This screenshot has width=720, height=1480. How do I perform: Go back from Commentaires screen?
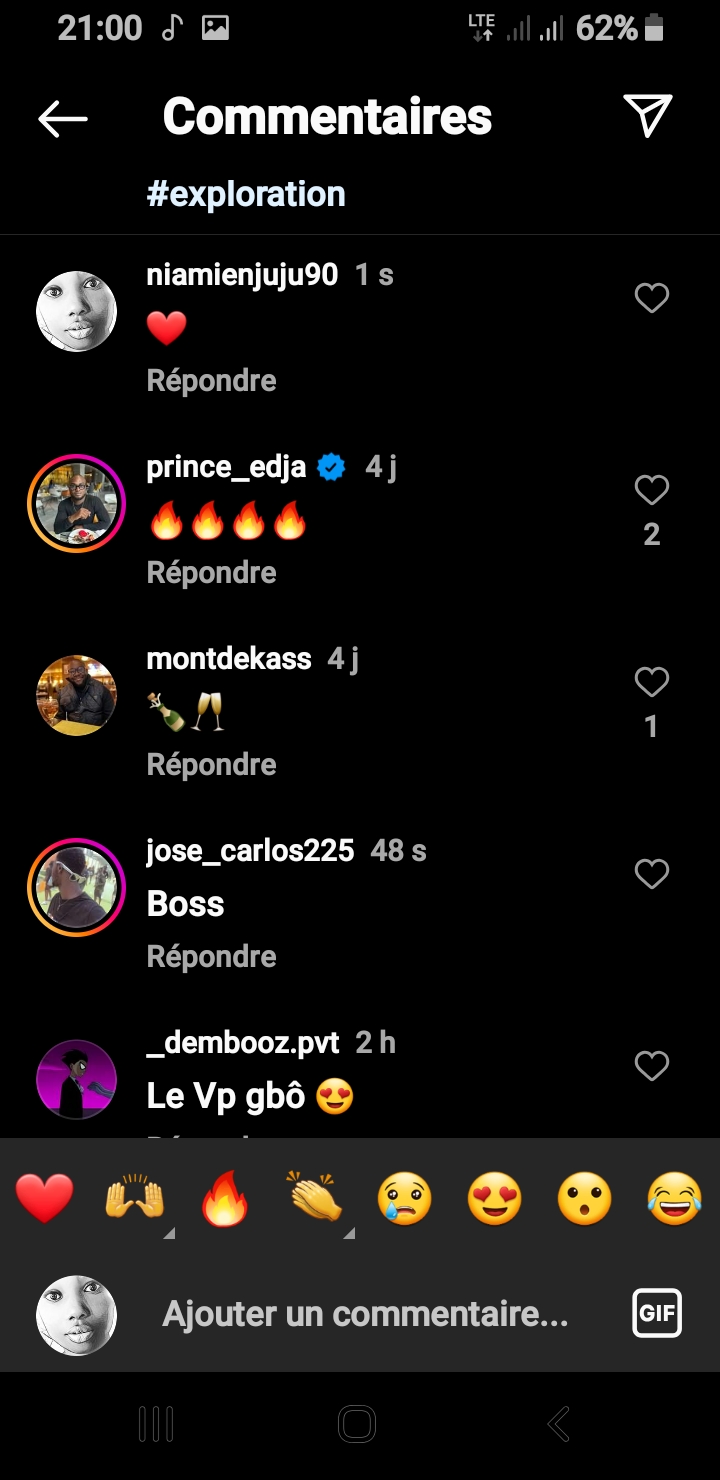click(62, 118)
